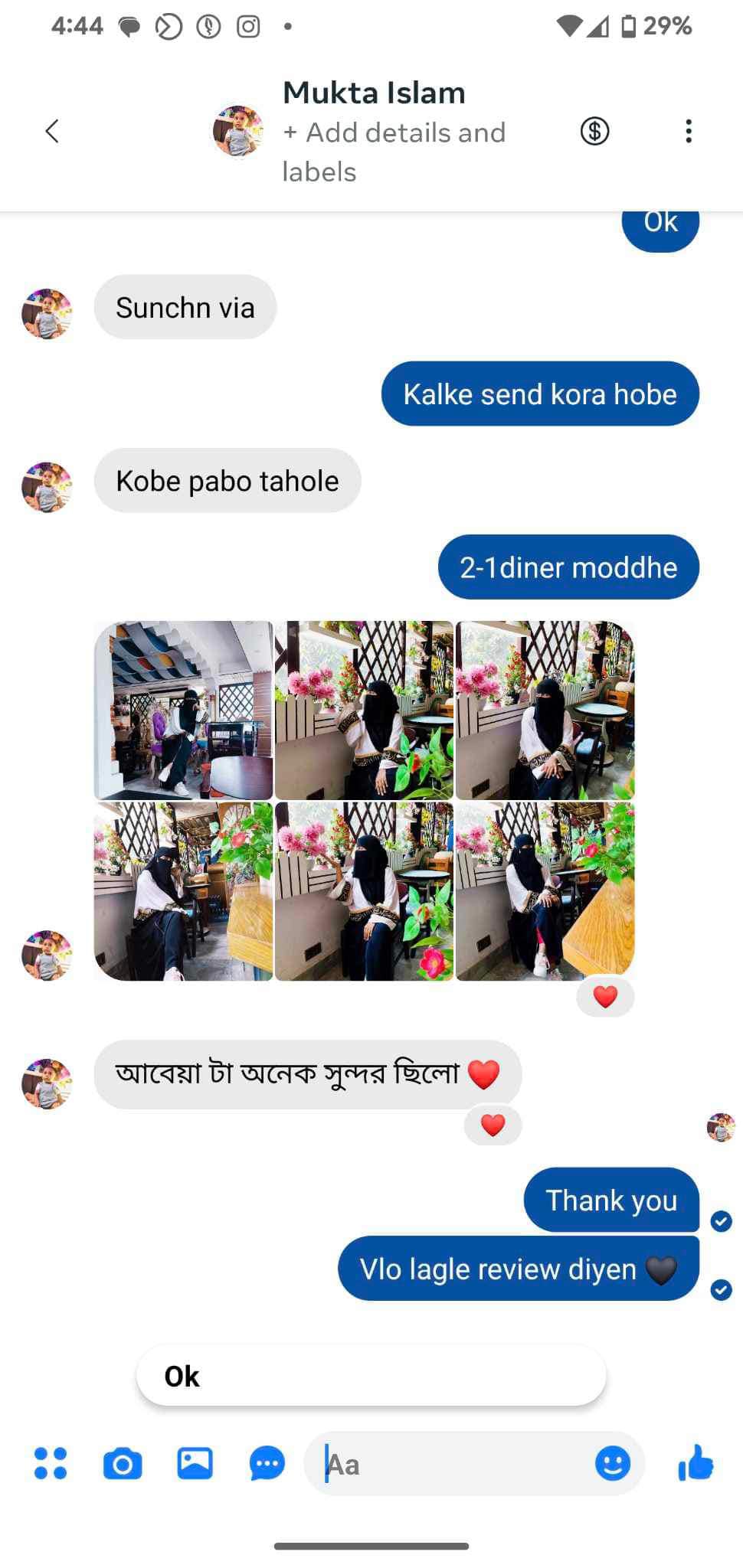Open saved replies chat bubble icon
This screenshot has width=743, height=1568.
click(x=267, y=1464)
